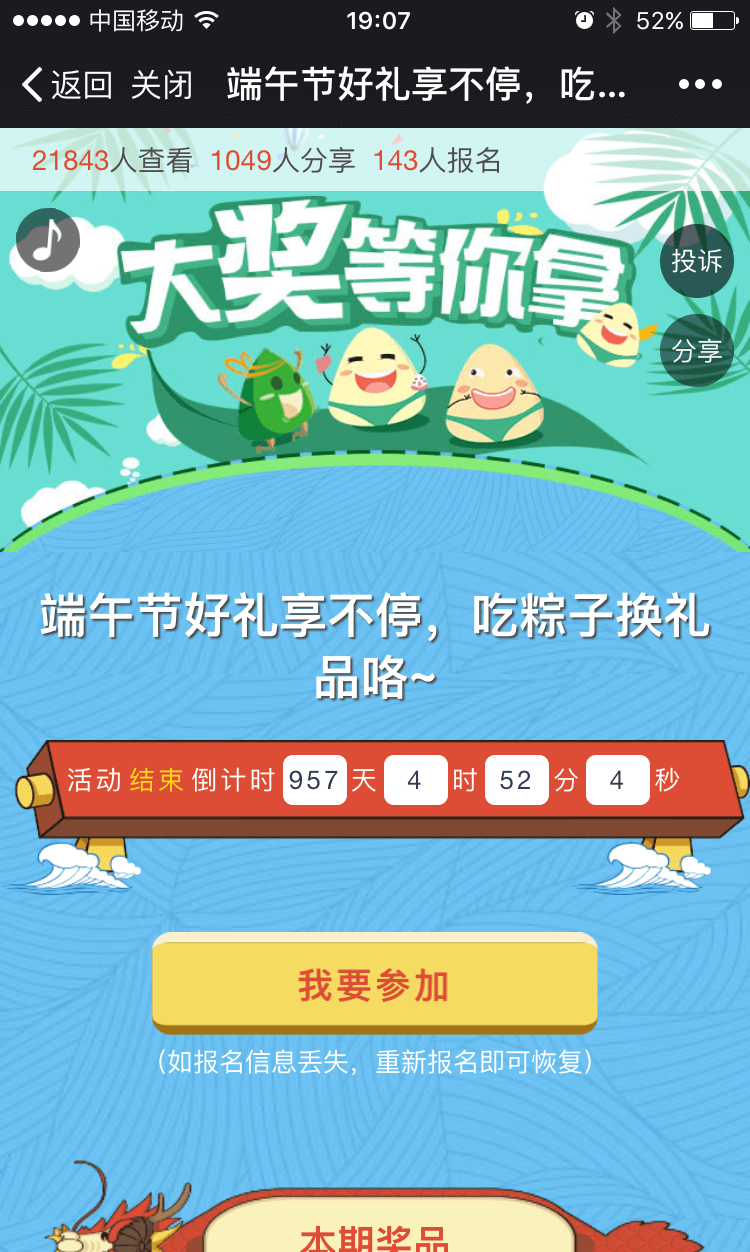
Task: Go back using the 返回 arrow
Action: click(x=65, y=86)
